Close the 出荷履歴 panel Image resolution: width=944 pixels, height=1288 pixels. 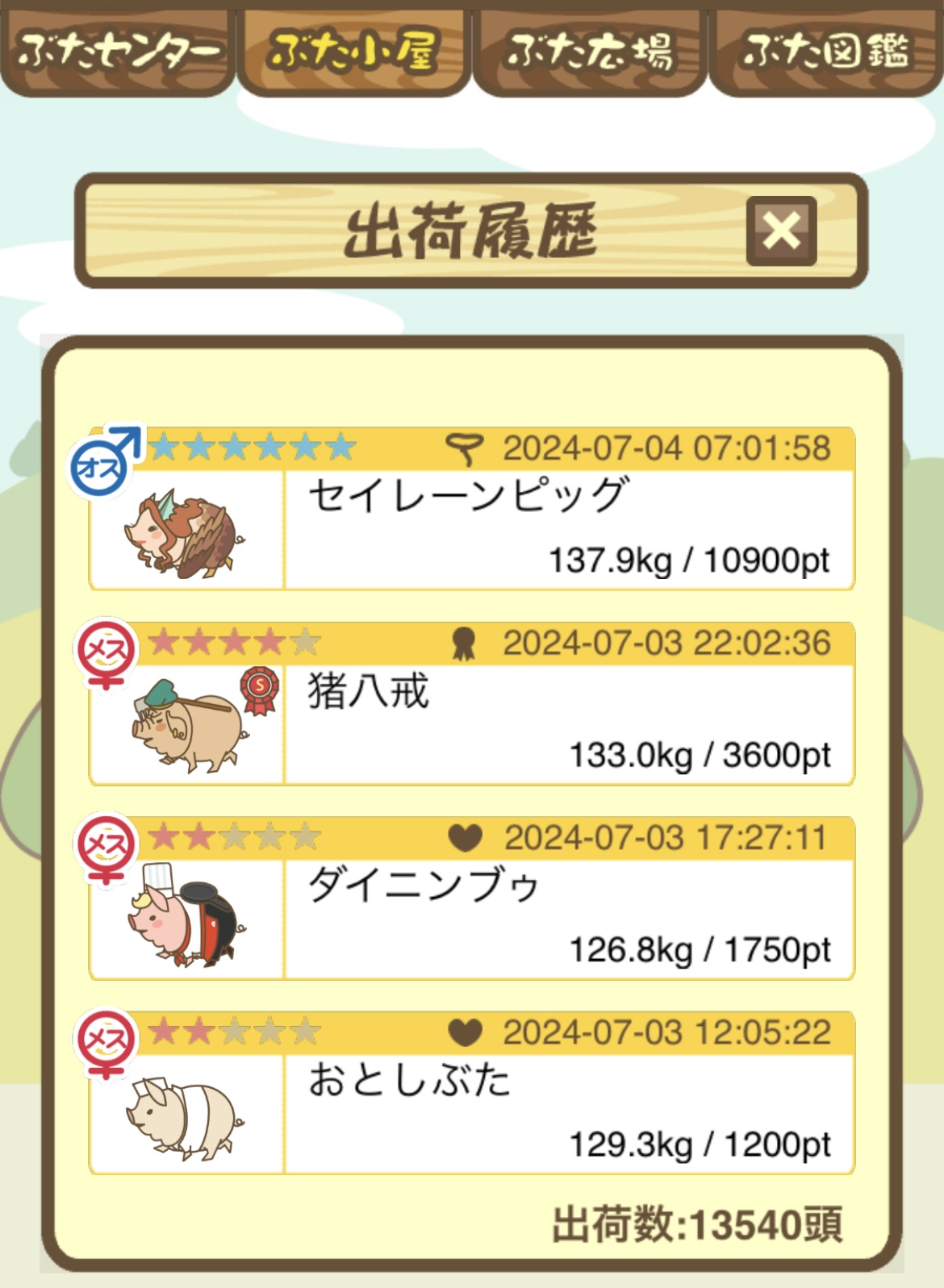(x=781, y=231)
